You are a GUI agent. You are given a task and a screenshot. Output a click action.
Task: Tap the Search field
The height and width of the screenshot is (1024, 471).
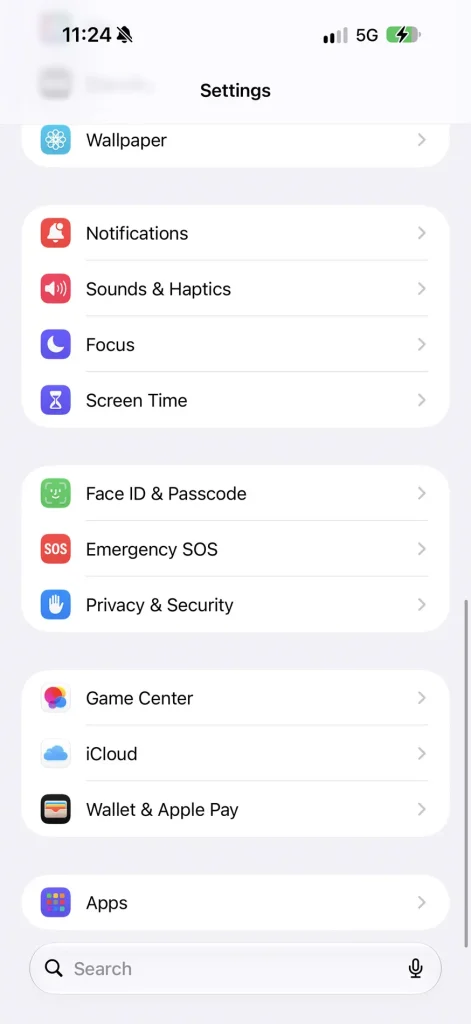pyautogui.click(x=235, y=968)
